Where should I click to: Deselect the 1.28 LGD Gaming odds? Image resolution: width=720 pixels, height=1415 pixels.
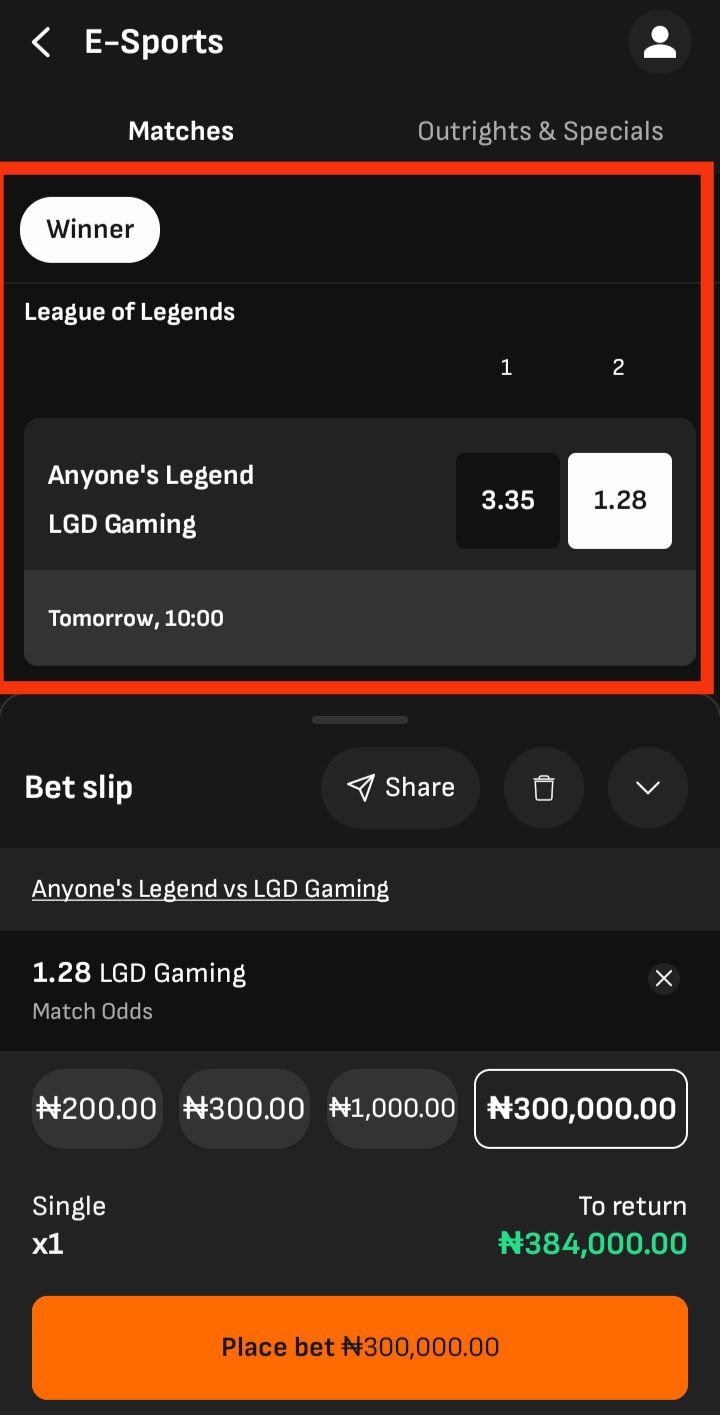(620, 500)
